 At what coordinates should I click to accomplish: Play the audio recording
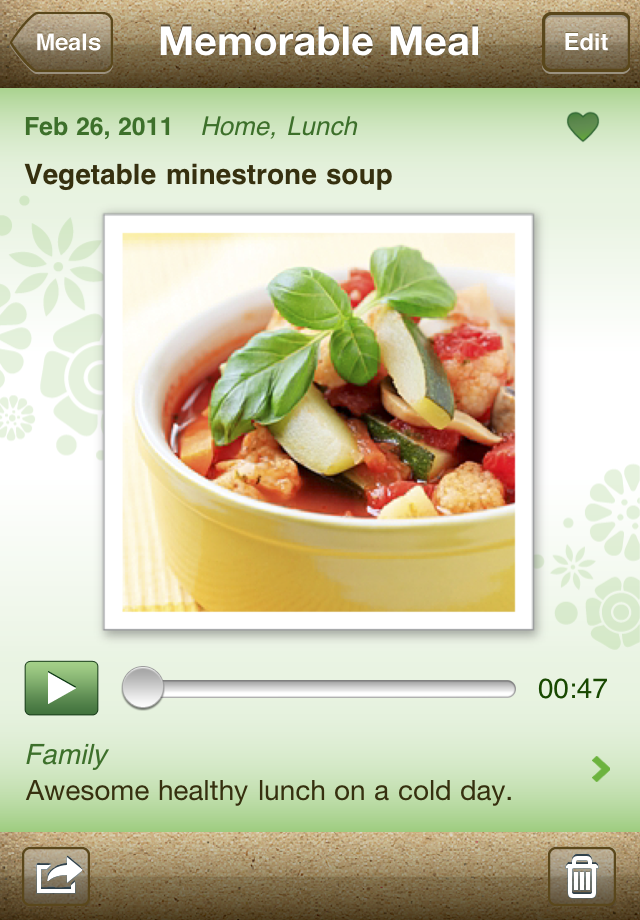61,688
